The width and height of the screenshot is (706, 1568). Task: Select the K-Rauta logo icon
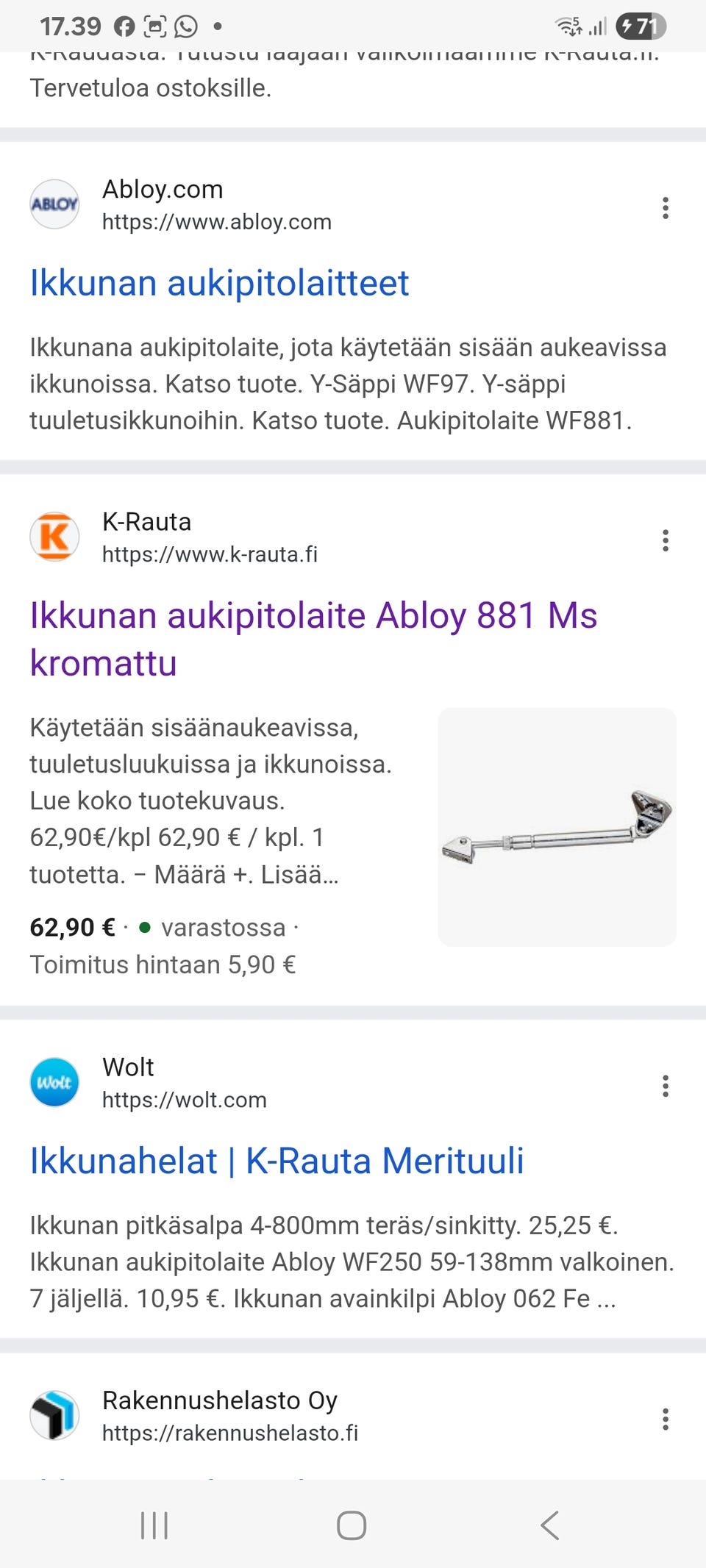54,537
